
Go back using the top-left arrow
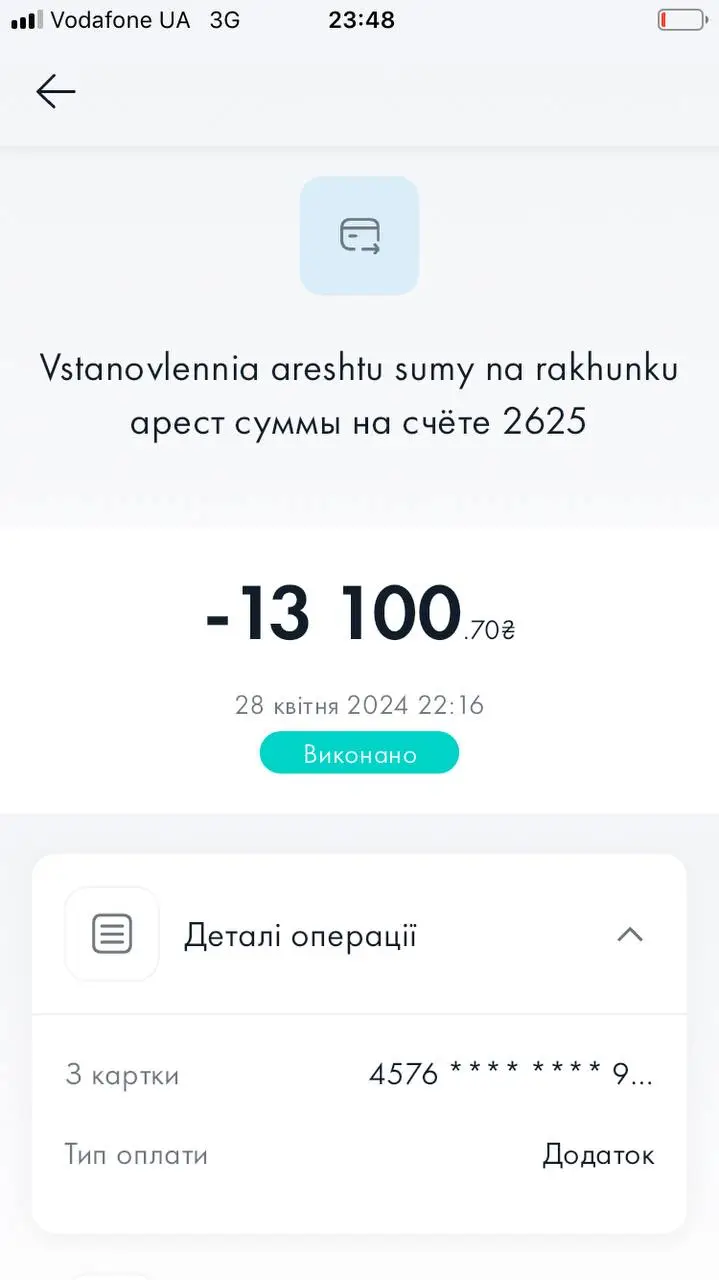click(56, 92)
